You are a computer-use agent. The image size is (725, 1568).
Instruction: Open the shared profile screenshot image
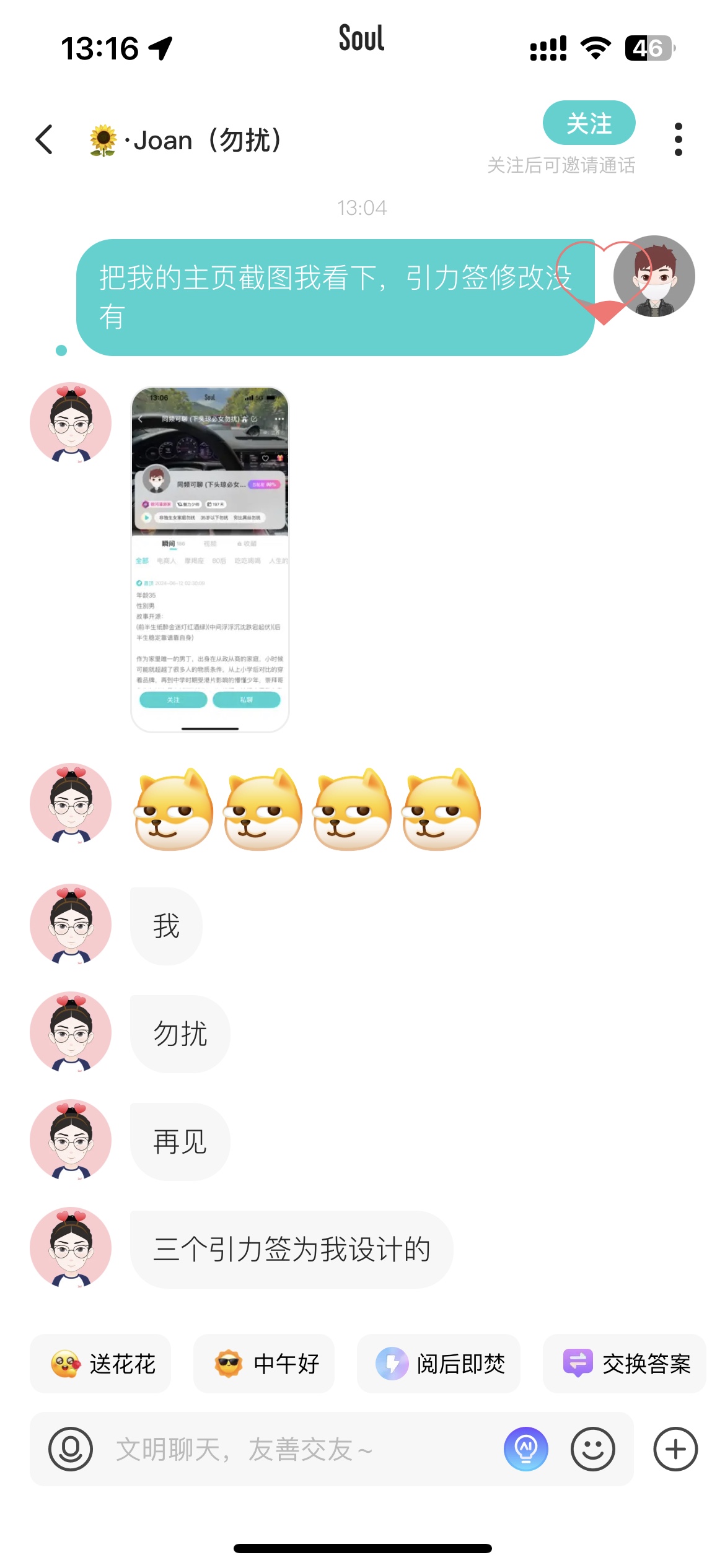(210, 560)
